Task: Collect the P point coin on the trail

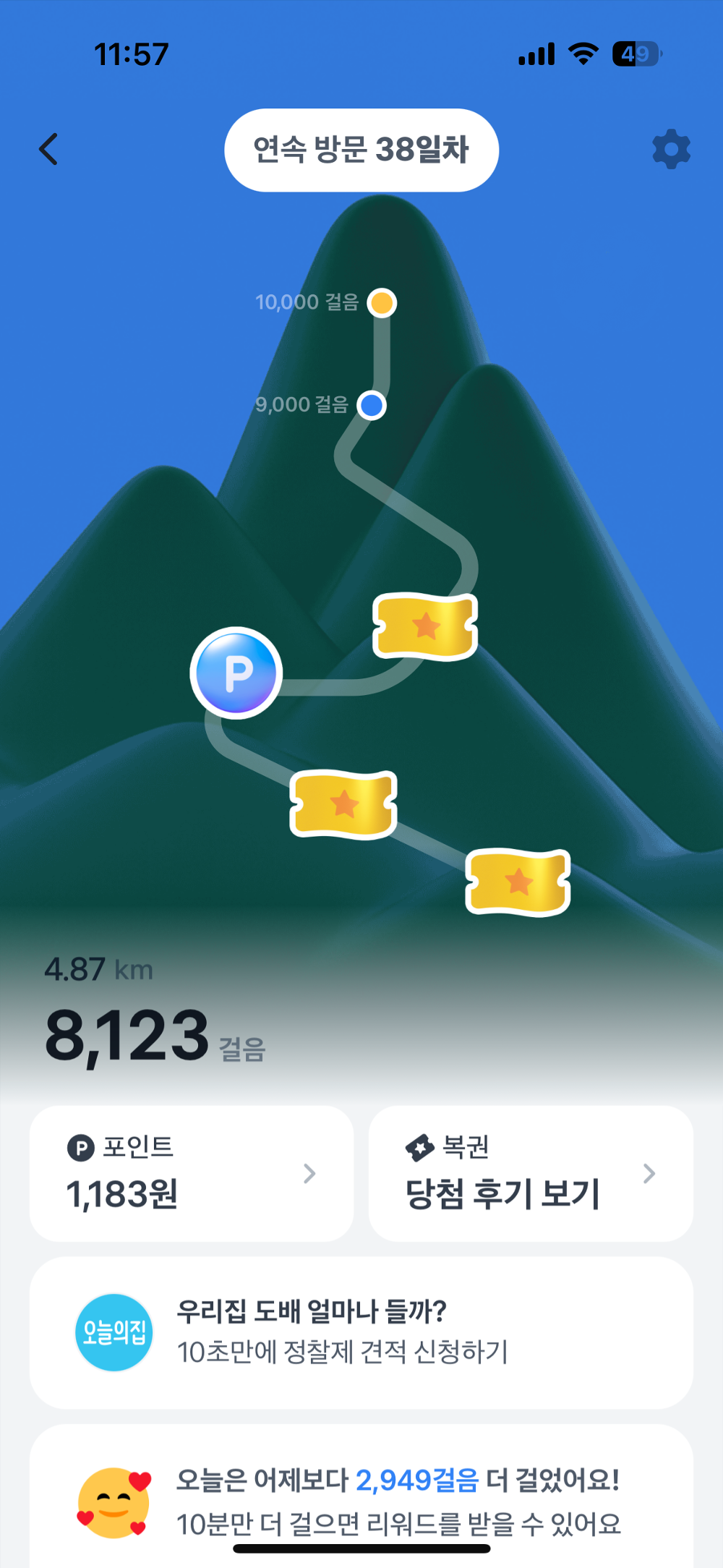Action: [236, 673]
